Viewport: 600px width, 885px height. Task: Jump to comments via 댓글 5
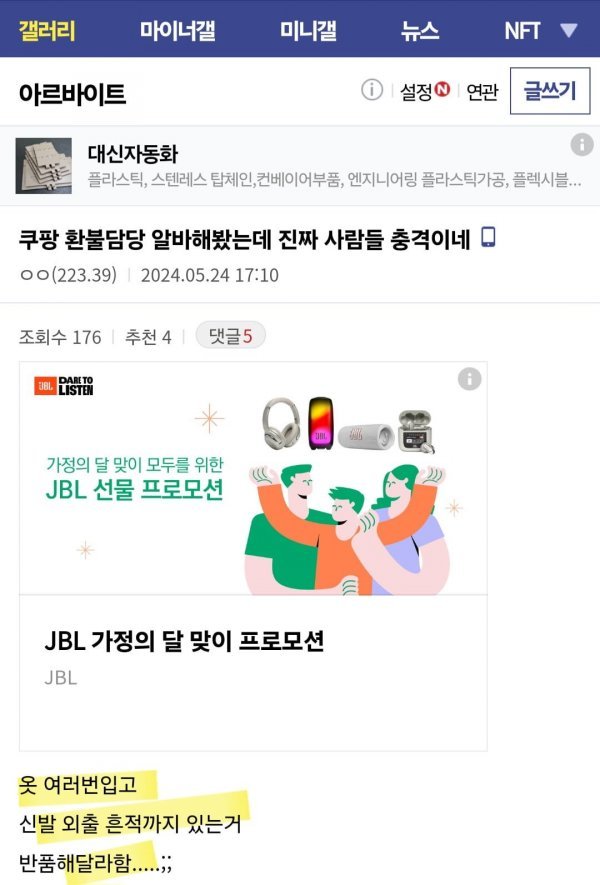[x=230, y=336]
